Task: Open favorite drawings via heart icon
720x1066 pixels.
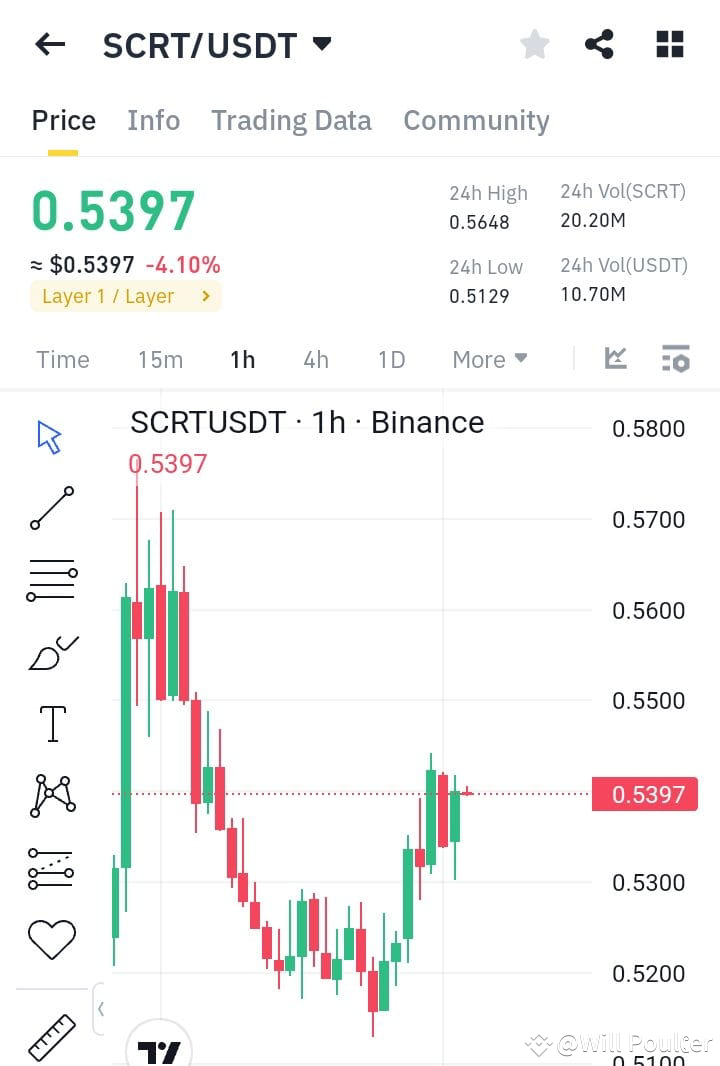Action: point(51,937)
